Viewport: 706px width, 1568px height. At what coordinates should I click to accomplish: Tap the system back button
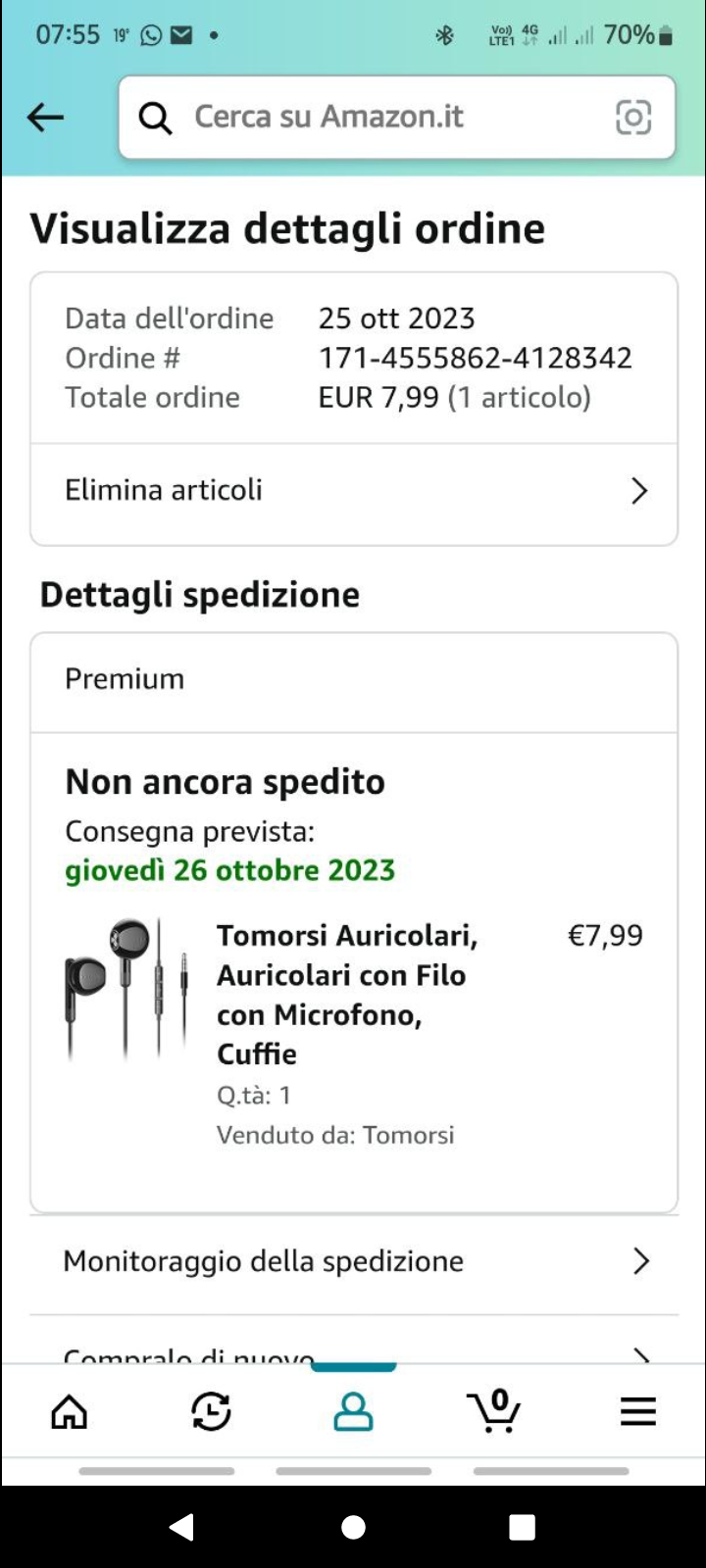coord(182,1527)
